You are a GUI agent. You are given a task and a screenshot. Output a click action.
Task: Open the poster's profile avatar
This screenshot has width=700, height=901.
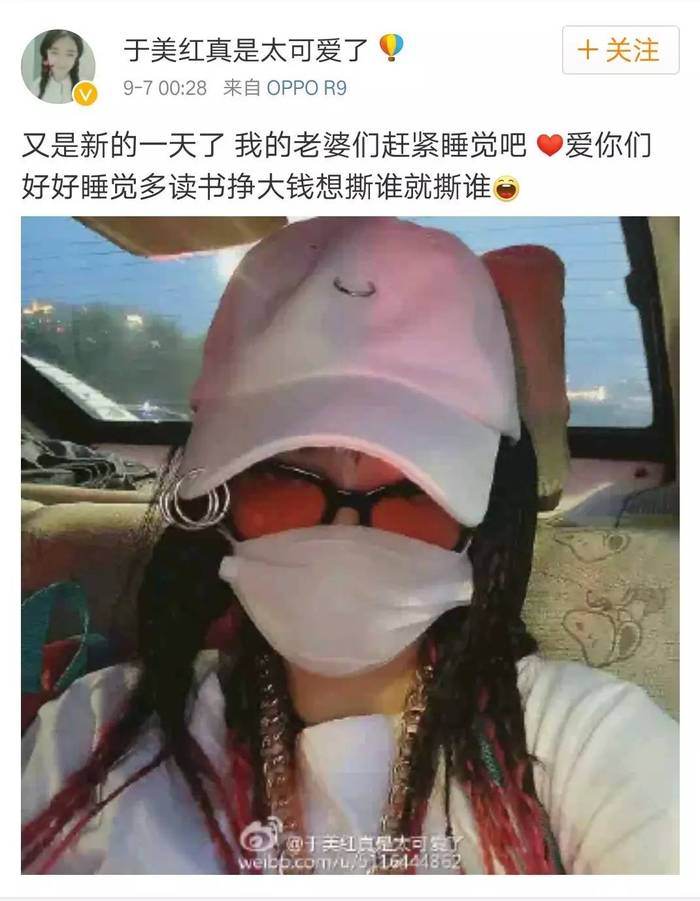pyautogui.click(x=58, y=66)
